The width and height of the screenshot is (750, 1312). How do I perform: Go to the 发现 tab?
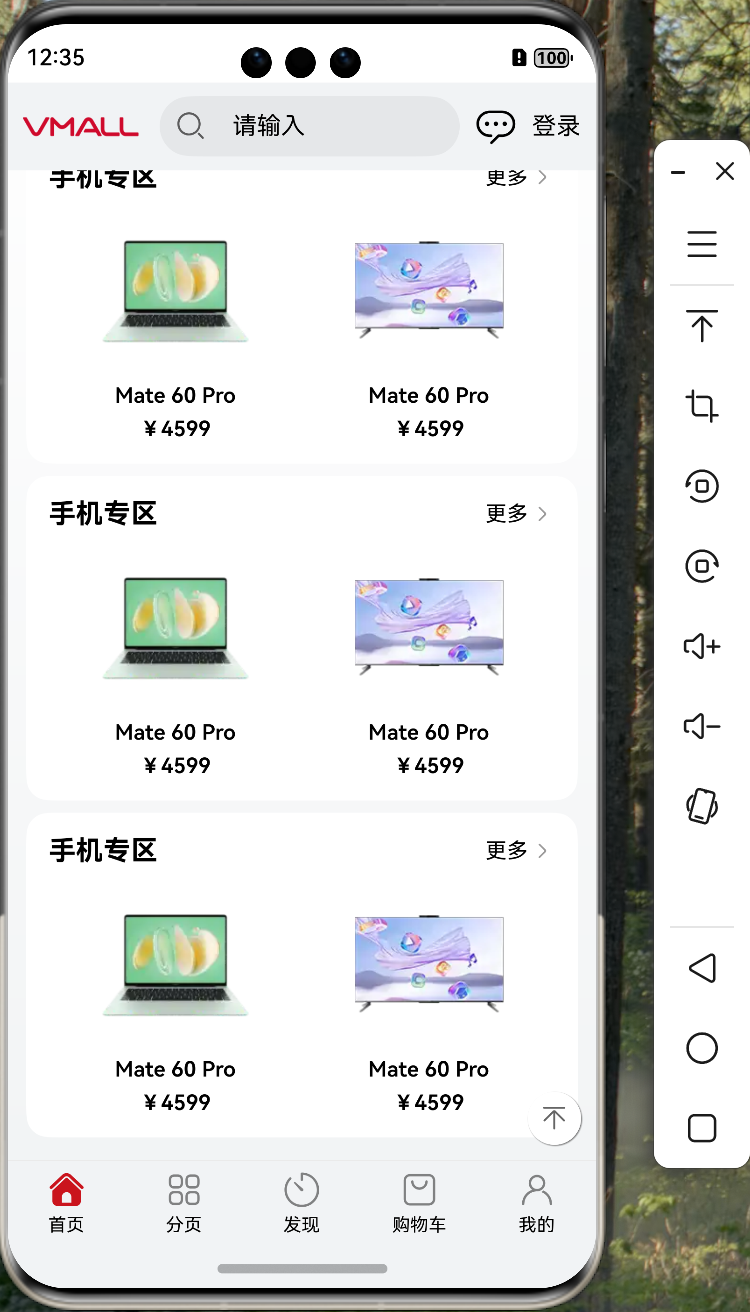pos(301,1202)
